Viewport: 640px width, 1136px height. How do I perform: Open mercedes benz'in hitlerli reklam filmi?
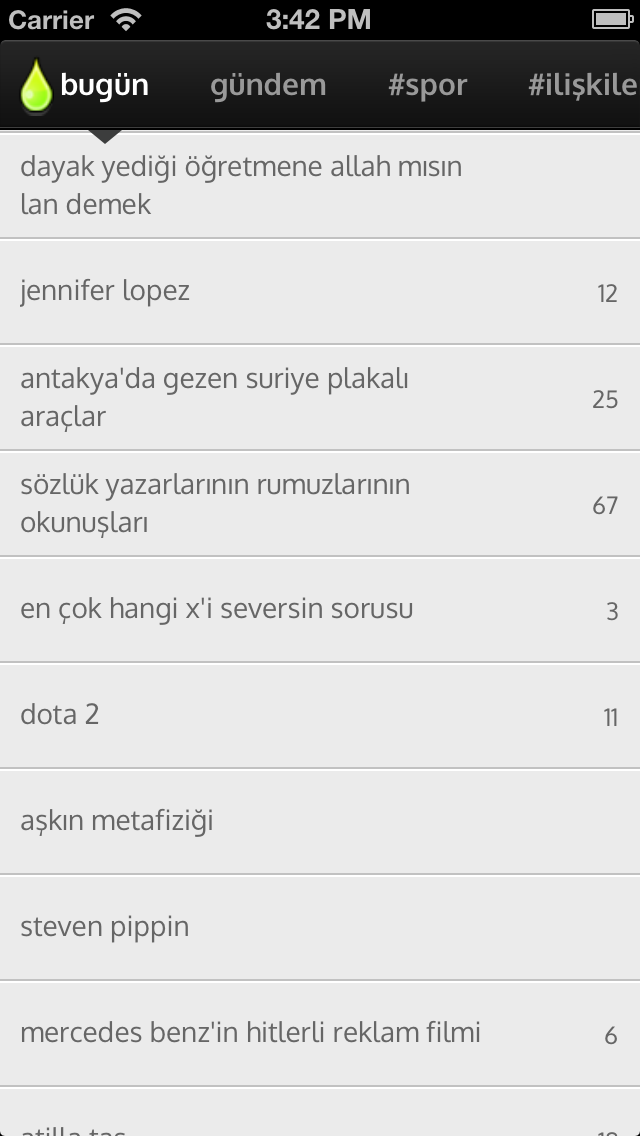coord(320,1033)
